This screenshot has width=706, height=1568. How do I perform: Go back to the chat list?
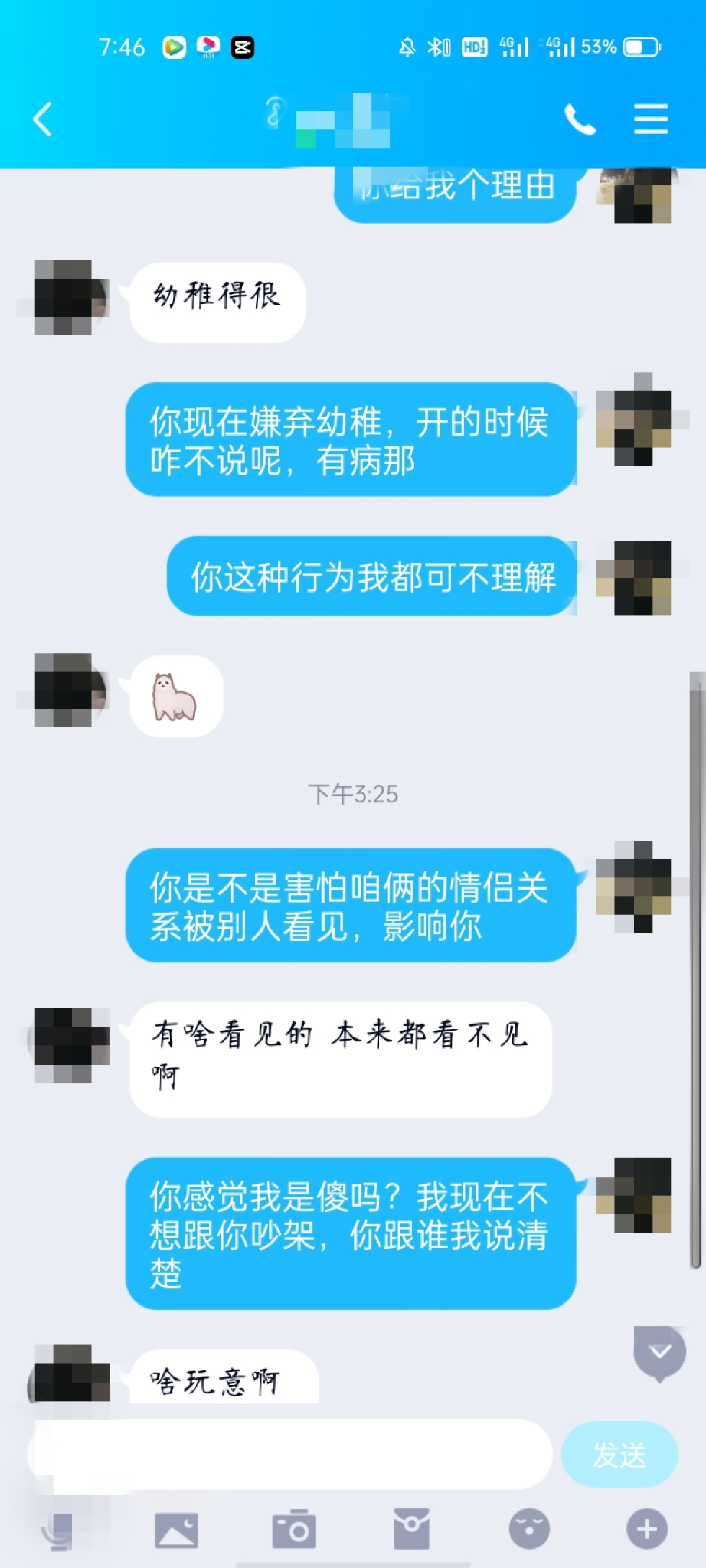click(x=43, y=120)
